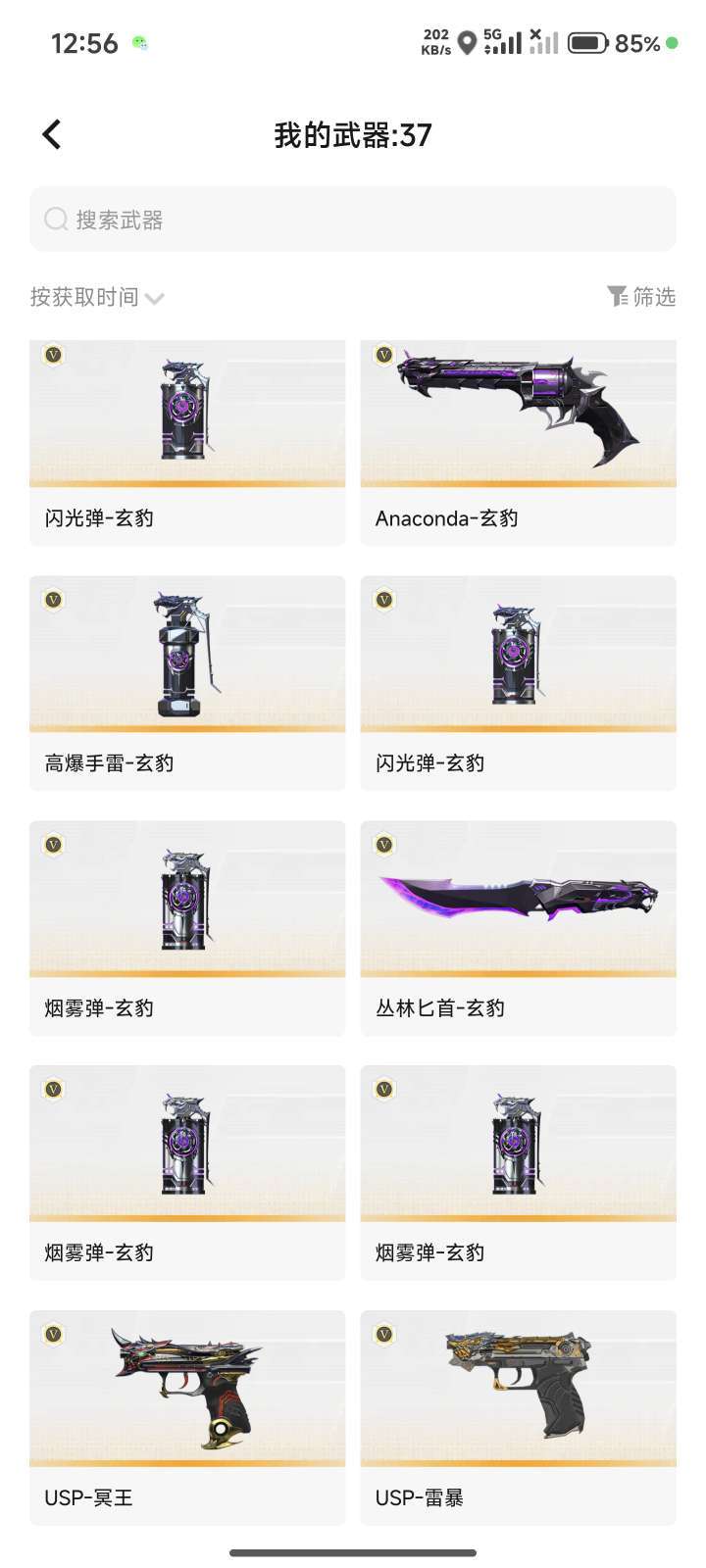Expand the 按获取时间 sort dropdown

point(97,297)
